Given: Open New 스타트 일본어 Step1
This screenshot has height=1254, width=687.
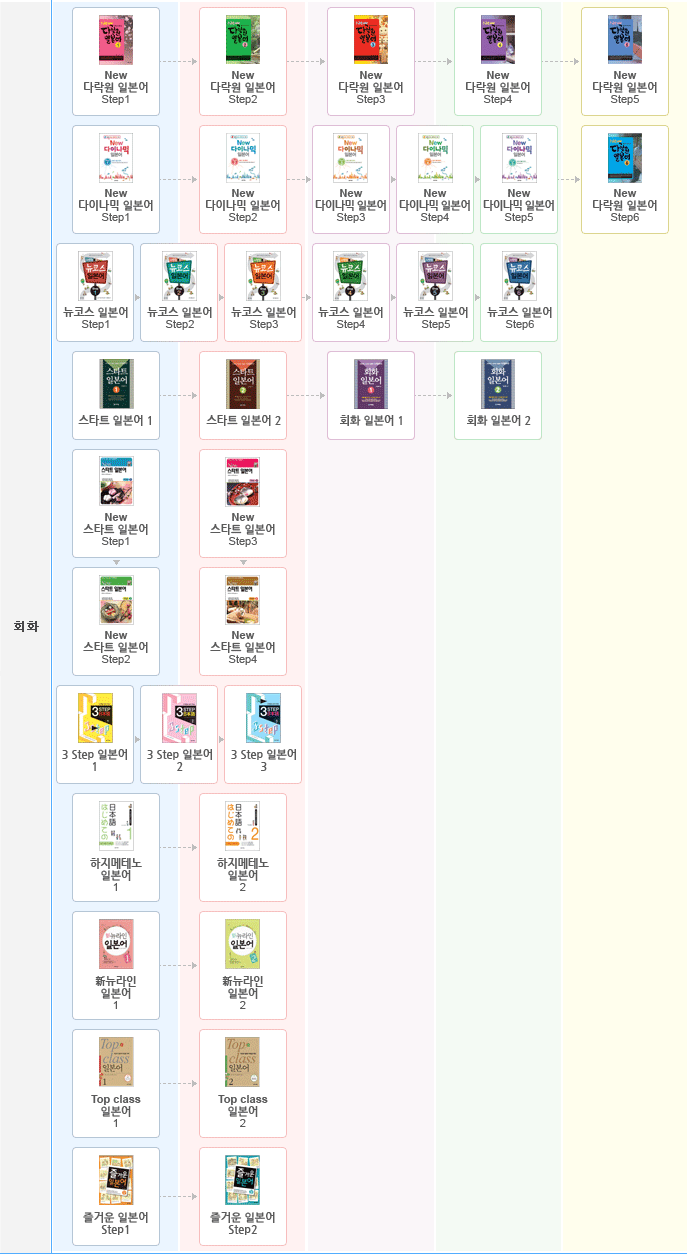Looking at the screenshot, I should point(116,503).
